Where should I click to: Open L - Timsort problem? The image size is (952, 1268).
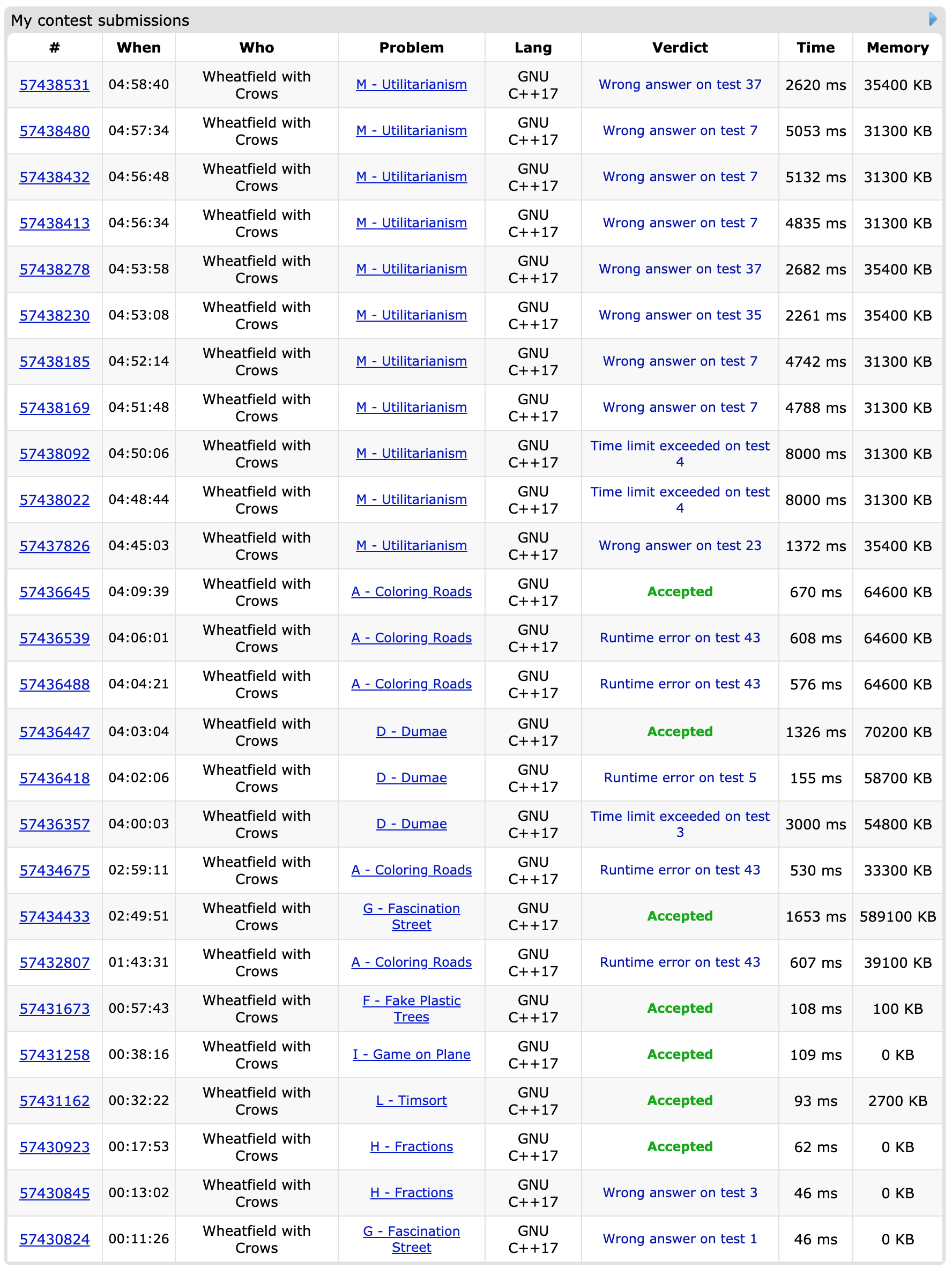[411, 1101]
